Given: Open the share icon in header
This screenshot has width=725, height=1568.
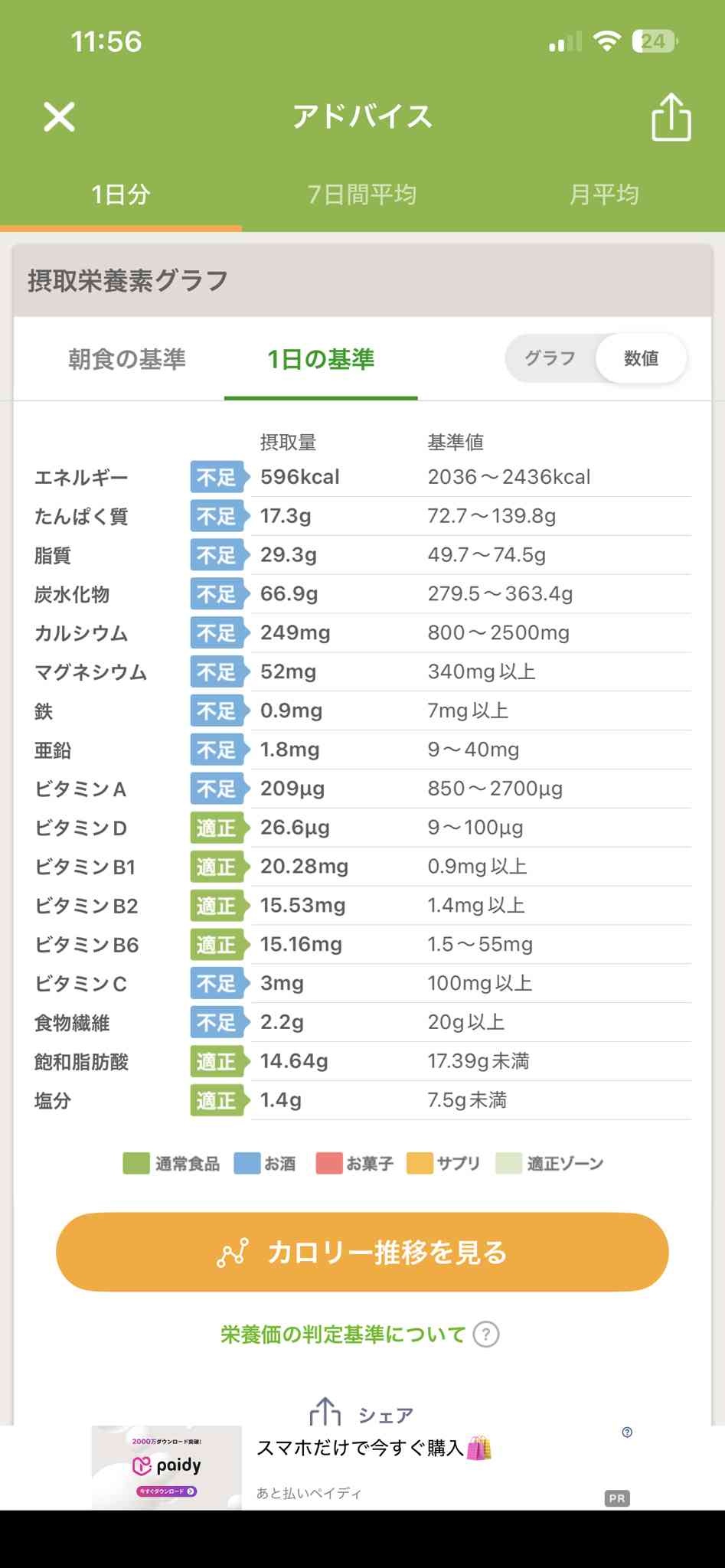Looking at the screenshot, I should tap(671, 117).
